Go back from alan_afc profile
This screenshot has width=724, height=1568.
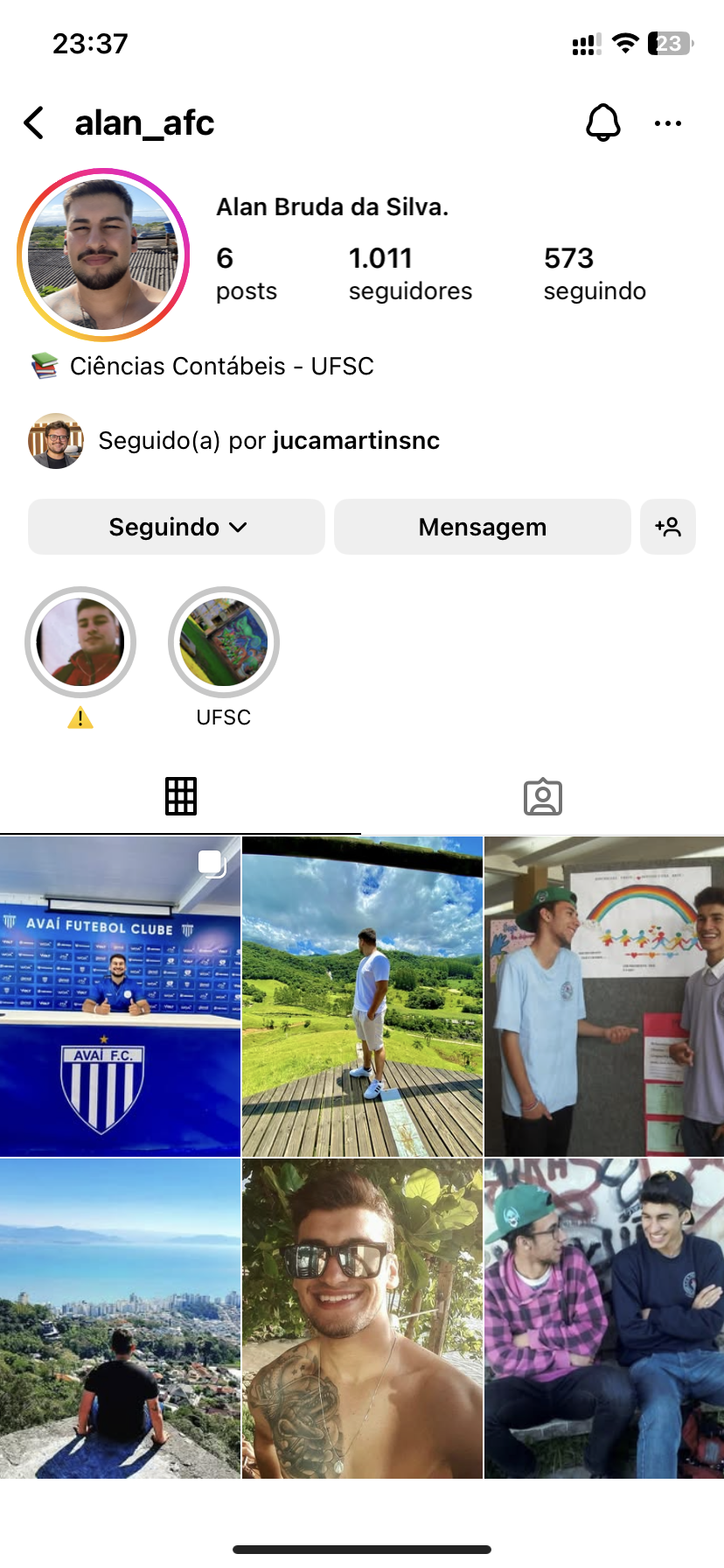[34, 123]
